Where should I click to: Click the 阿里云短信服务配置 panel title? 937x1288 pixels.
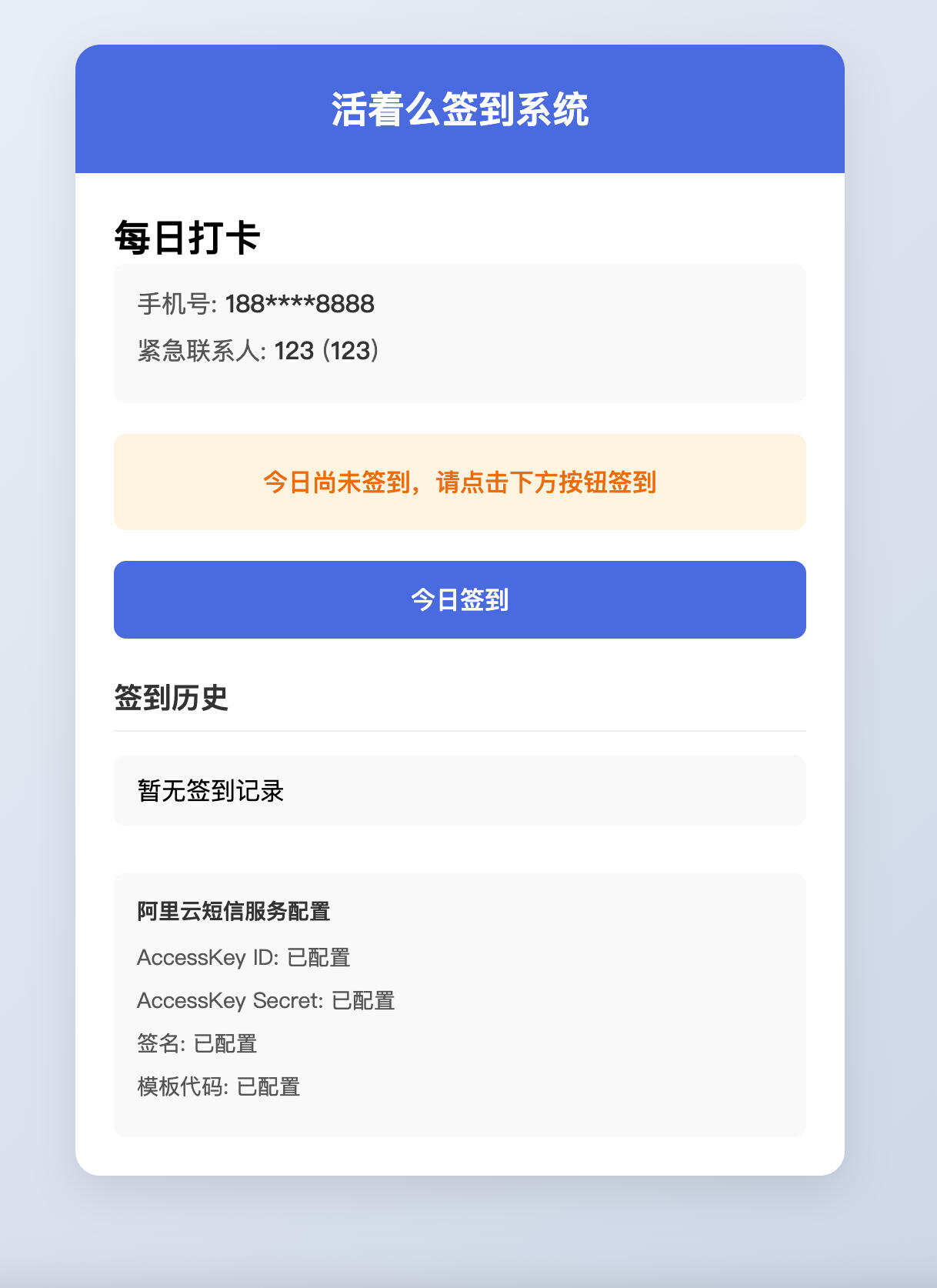(x=233, y=913)
